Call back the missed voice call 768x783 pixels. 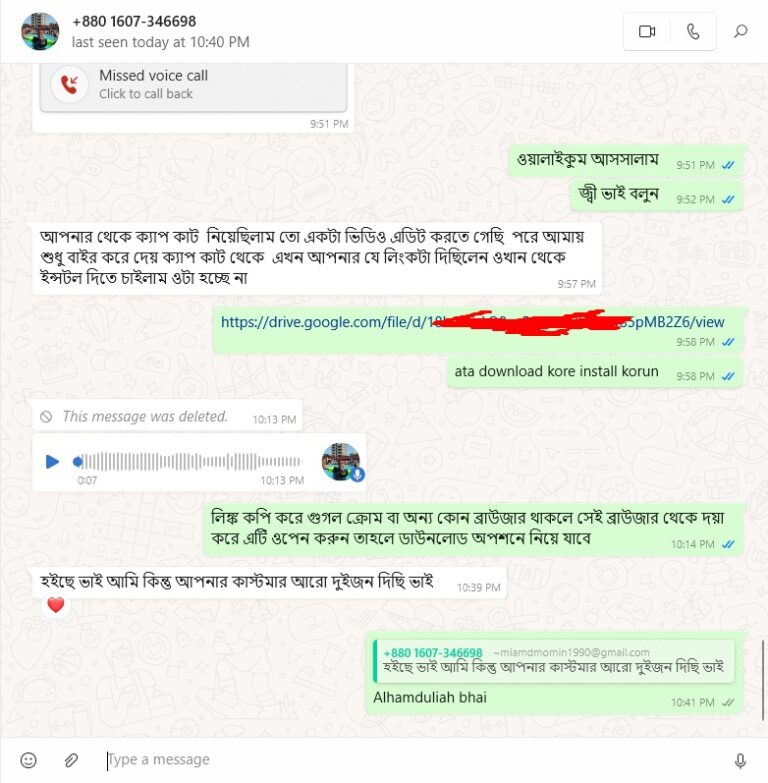[x=193, y=84]
